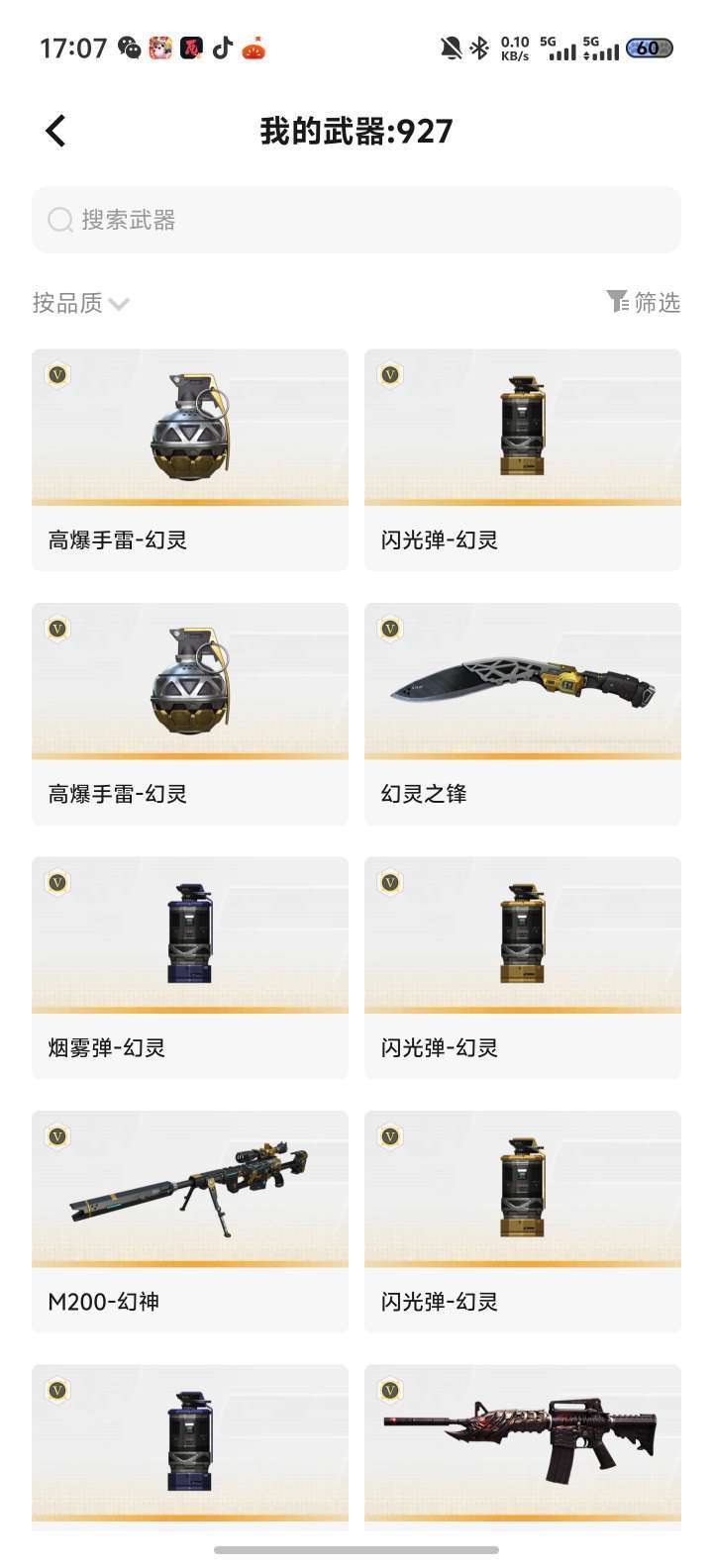This screenshot has width=713, height=1568.
Task: Tap the battery indicator showing 60
Action: pyautogui.click(x=648, y=47)
